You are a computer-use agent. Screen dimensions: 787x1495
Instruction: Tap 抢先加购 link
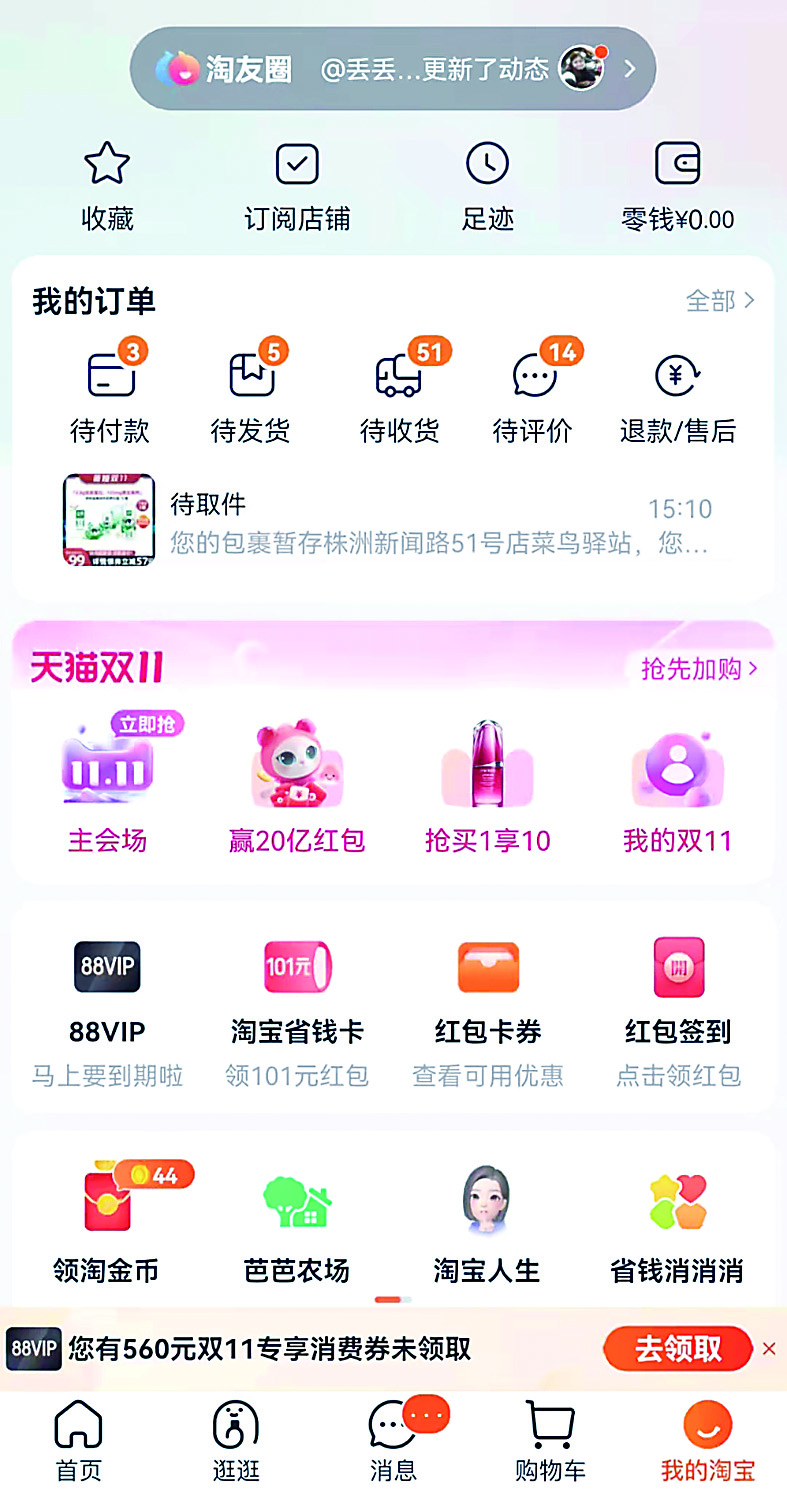[x=699, y=668]
